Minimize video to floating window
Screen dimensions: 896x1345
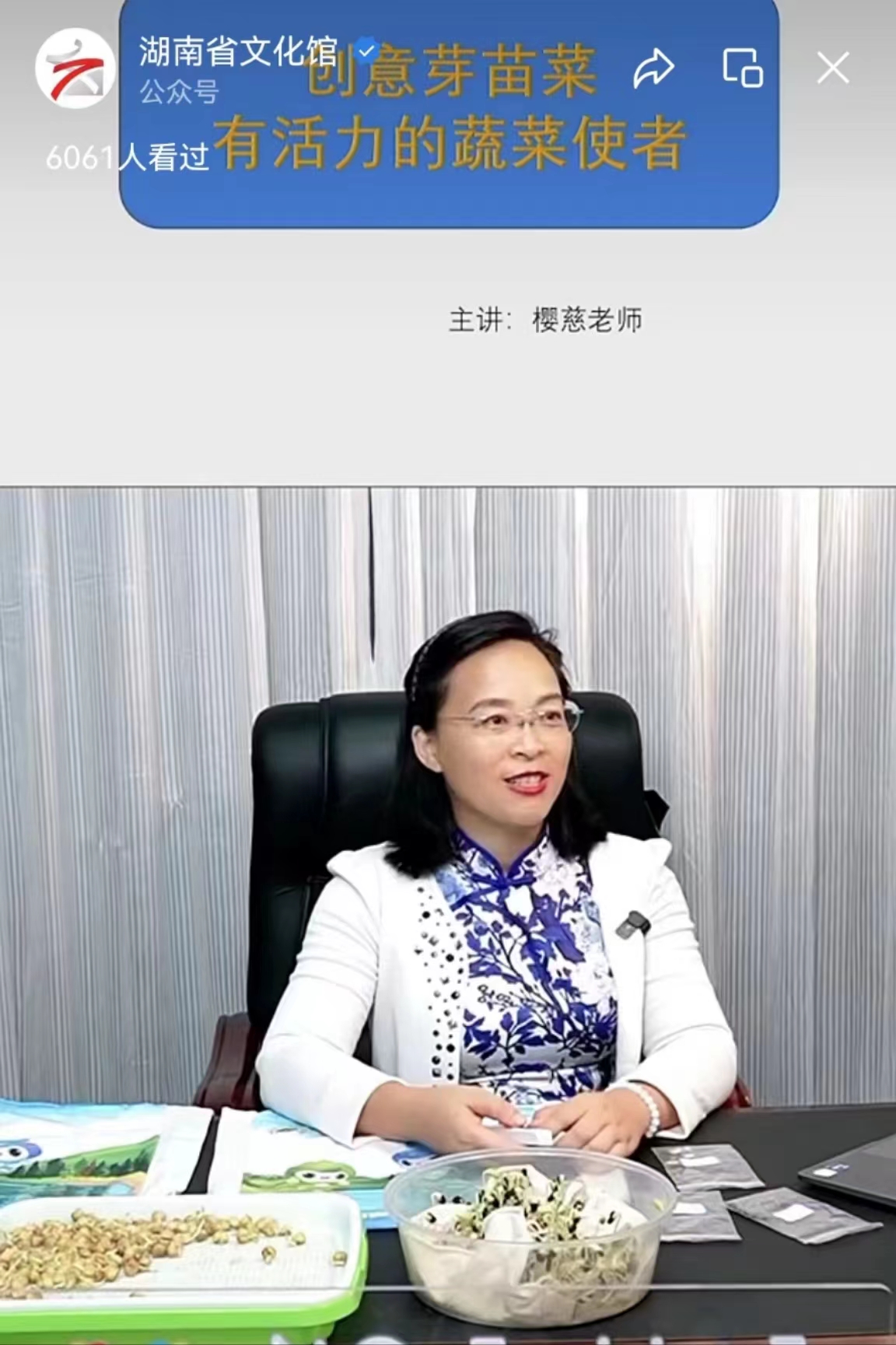742,68
